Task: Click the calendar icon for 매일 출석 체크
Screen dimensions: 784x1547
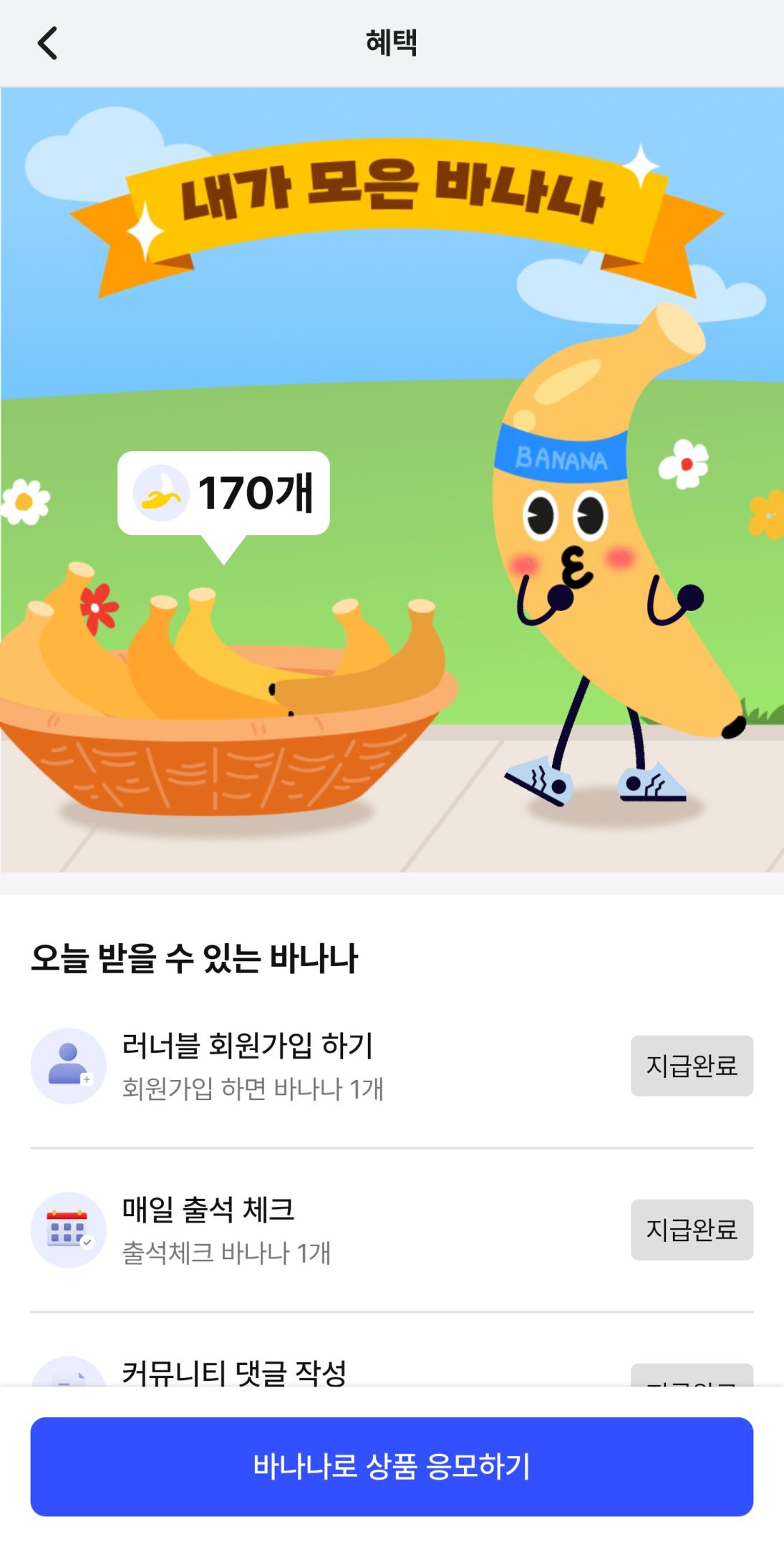Action: [x=69, y=1228]
